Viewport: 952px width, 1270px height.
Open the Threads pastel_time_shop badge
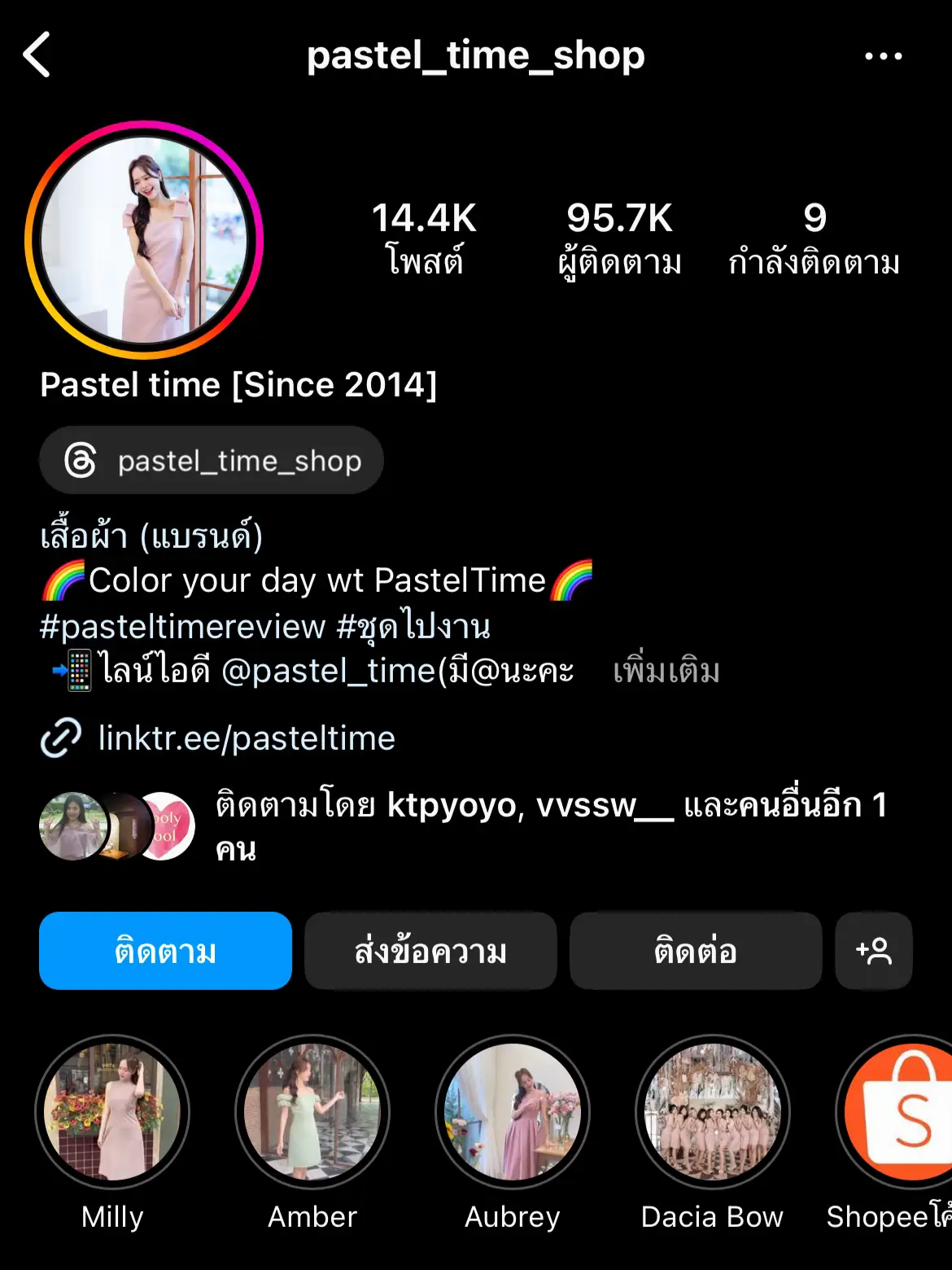pos(212,461)
